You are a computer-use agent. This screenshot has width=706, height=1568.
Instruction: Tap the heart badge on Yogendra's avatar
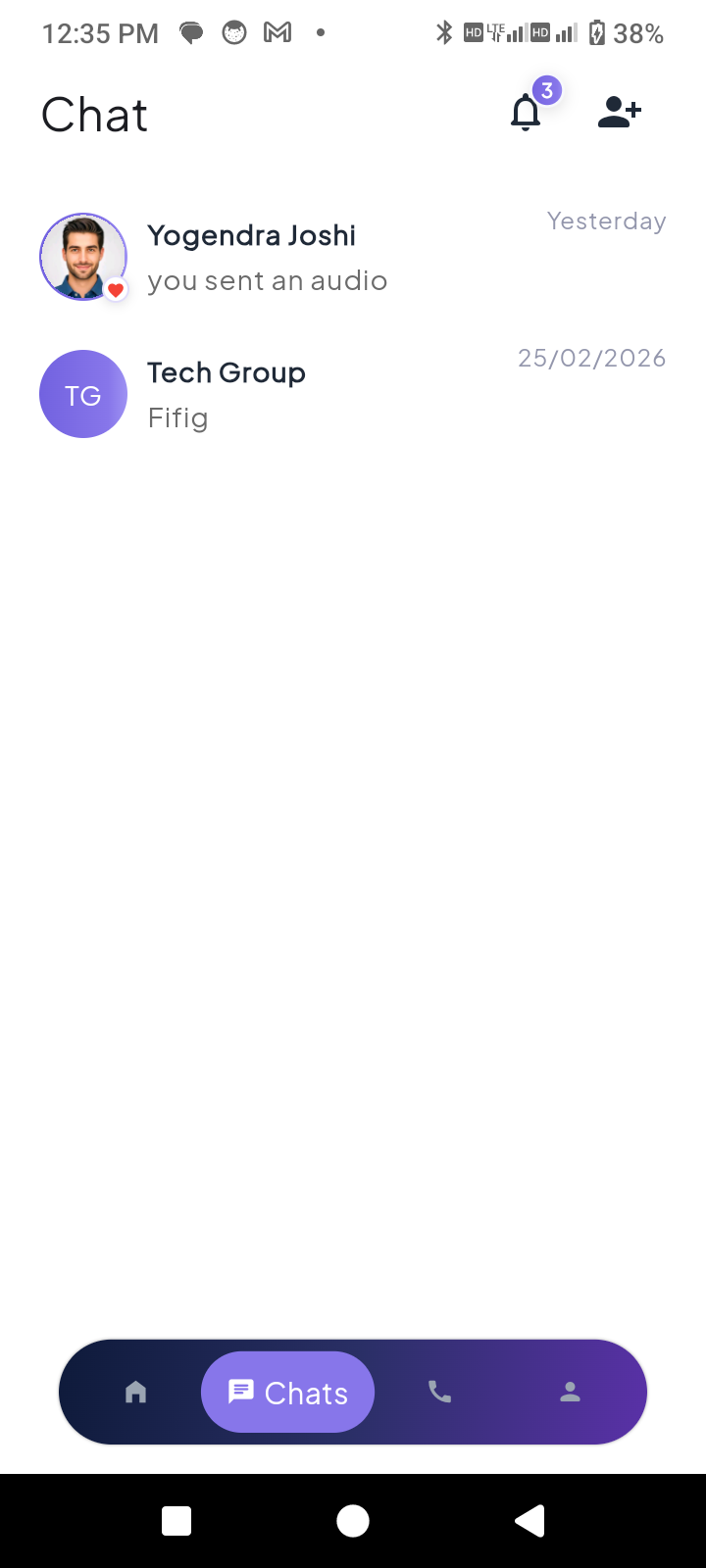pos(116,290)
